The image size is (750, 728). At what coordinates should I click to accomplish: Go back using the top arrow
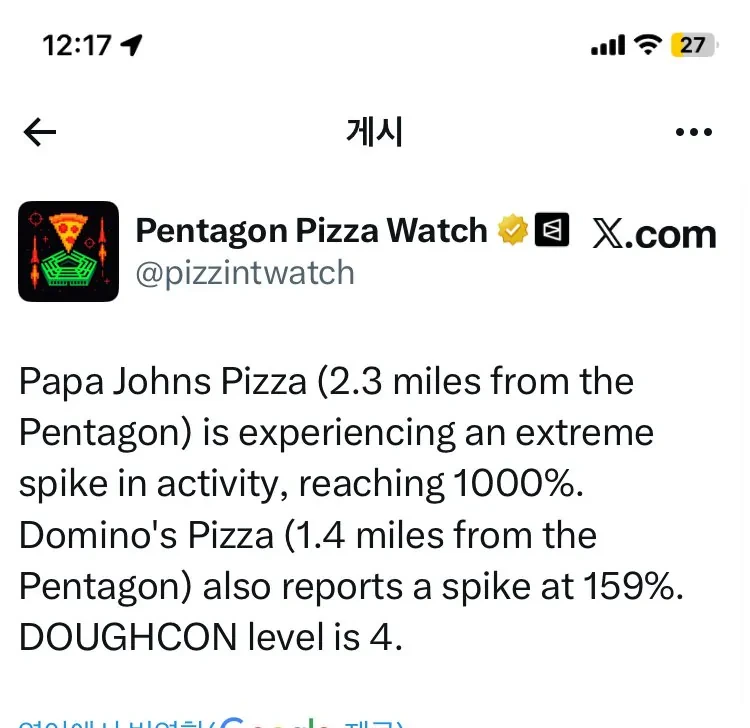pos(40,132)
